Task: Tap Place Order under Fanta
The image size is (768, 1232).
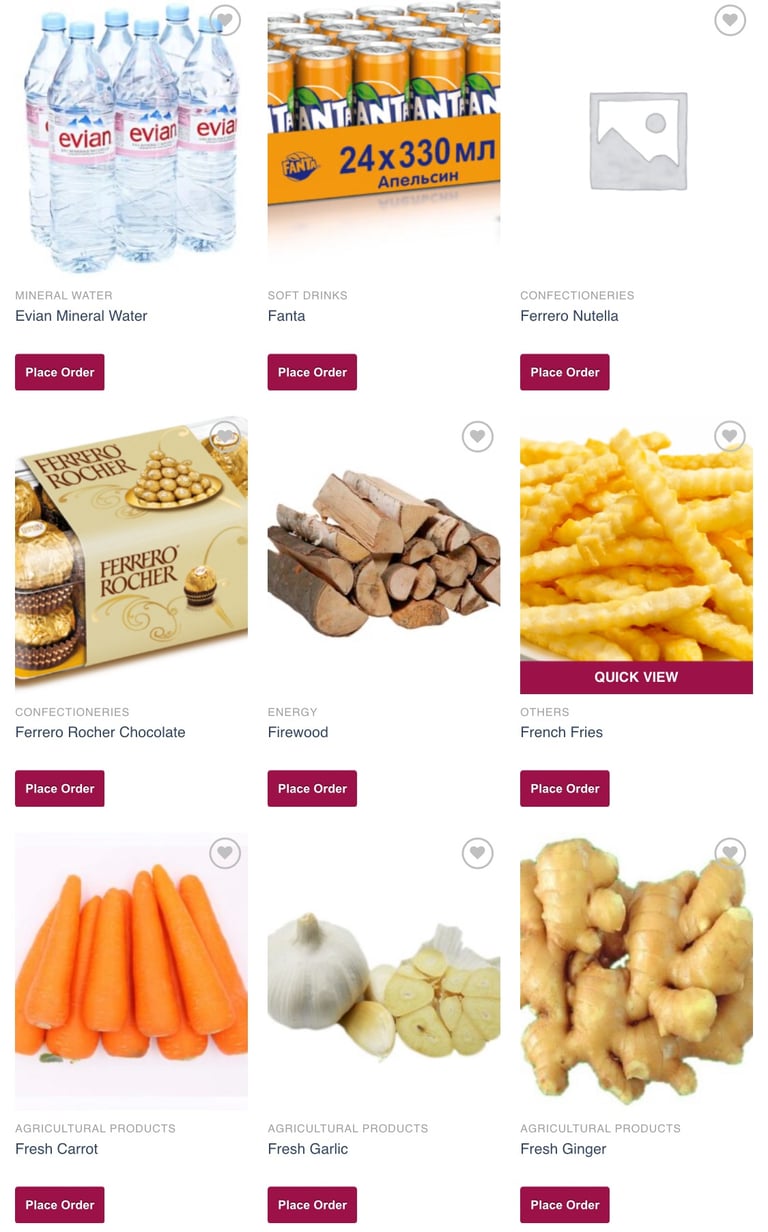Action: pyautogui.click(x=312, y=372)
